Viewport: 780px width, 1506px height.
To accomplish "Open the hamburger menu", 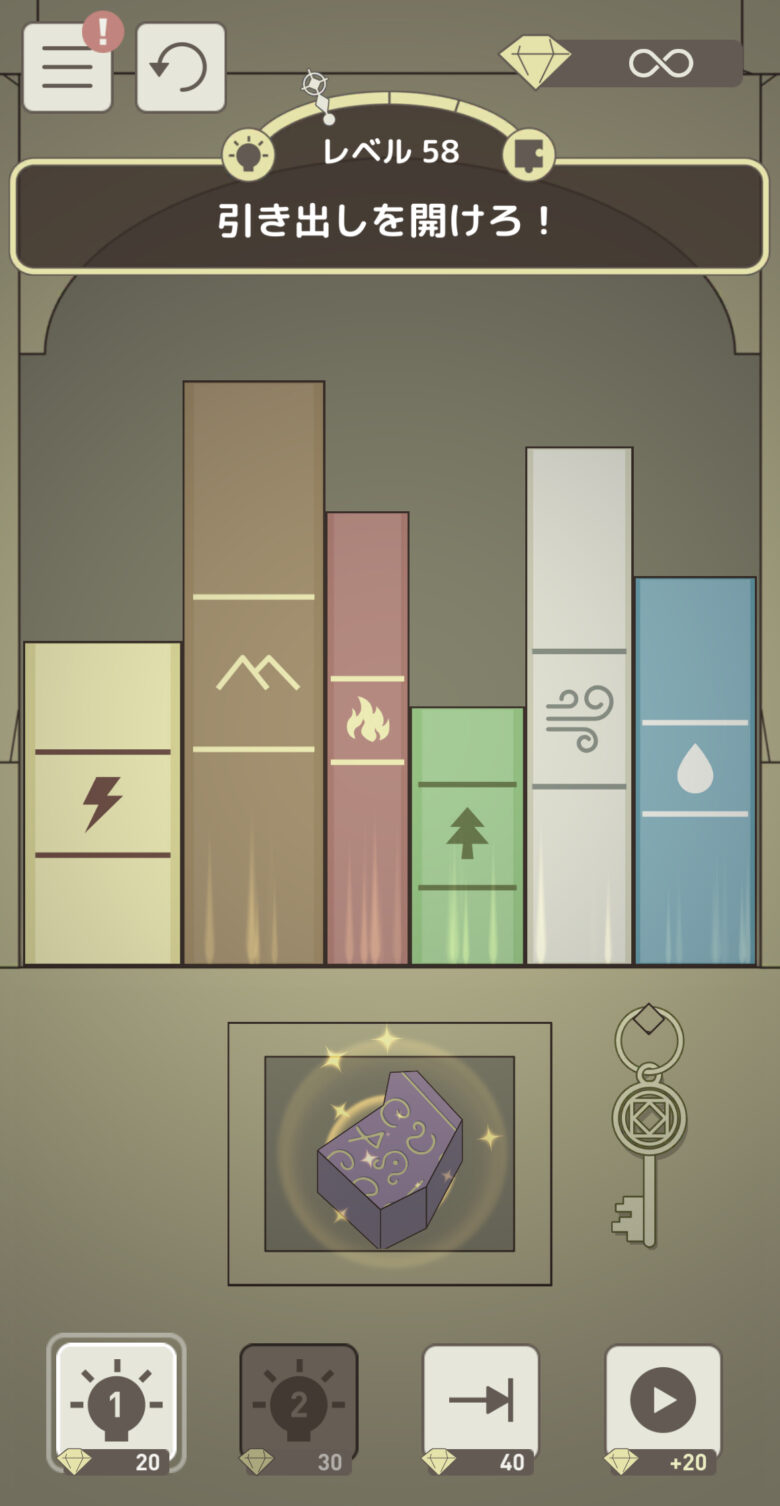I will (x=67, y=68).
